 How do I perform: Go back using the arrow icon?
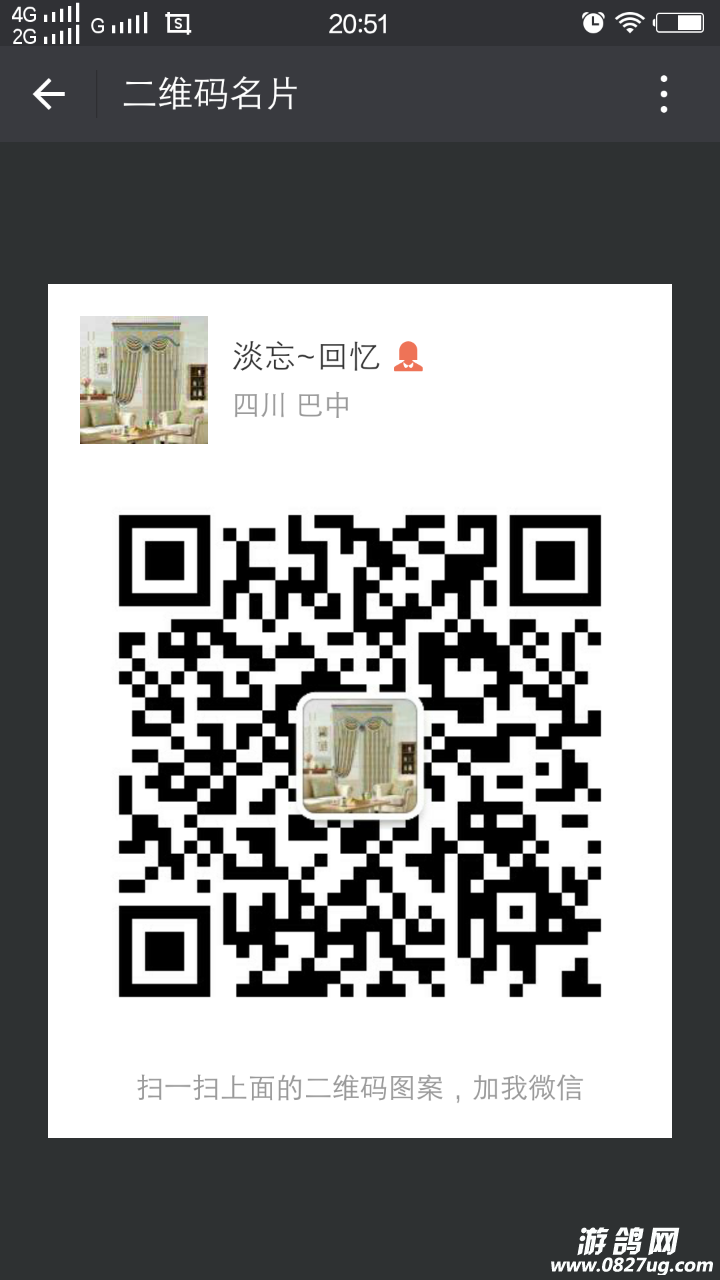(x=48, y=95)
